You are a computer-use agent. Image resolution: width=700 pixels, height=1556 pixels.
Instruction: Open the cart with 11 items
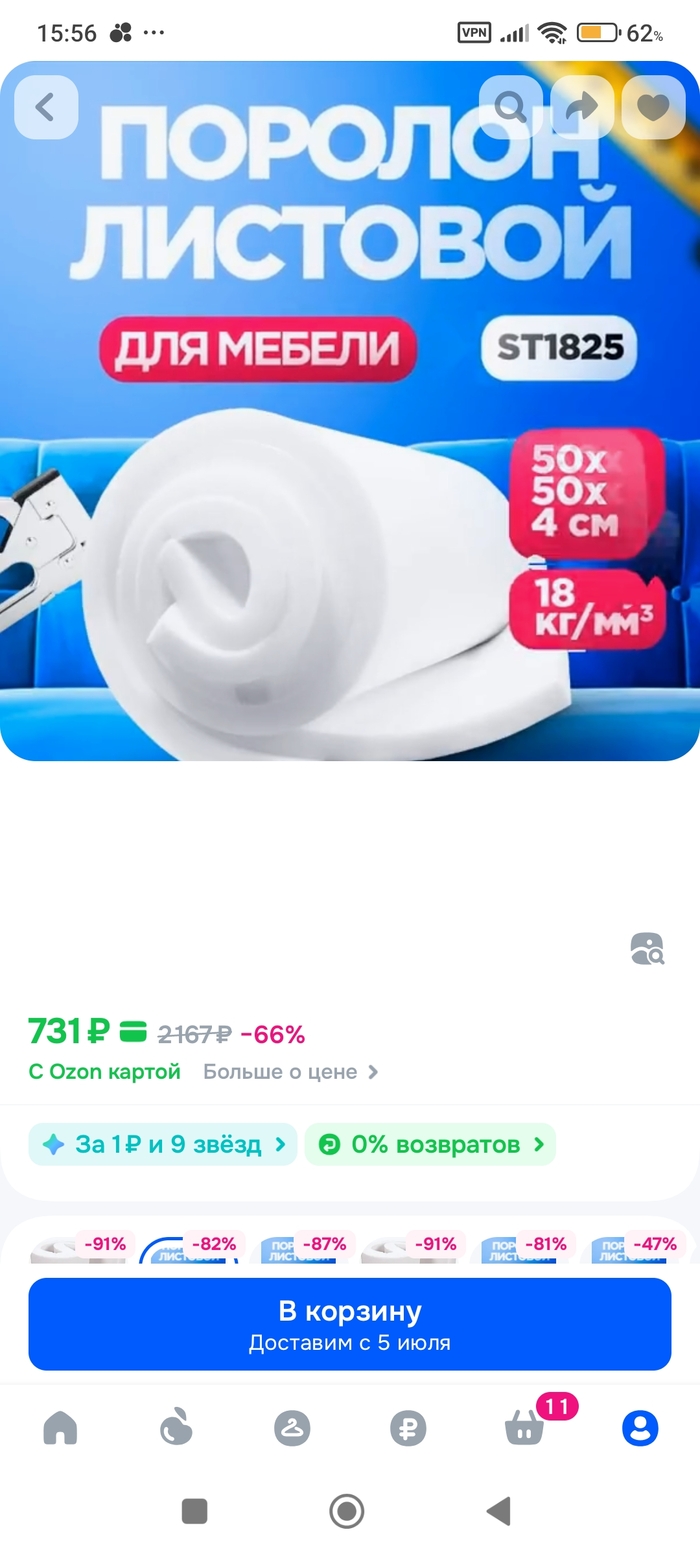(524, 1428)
